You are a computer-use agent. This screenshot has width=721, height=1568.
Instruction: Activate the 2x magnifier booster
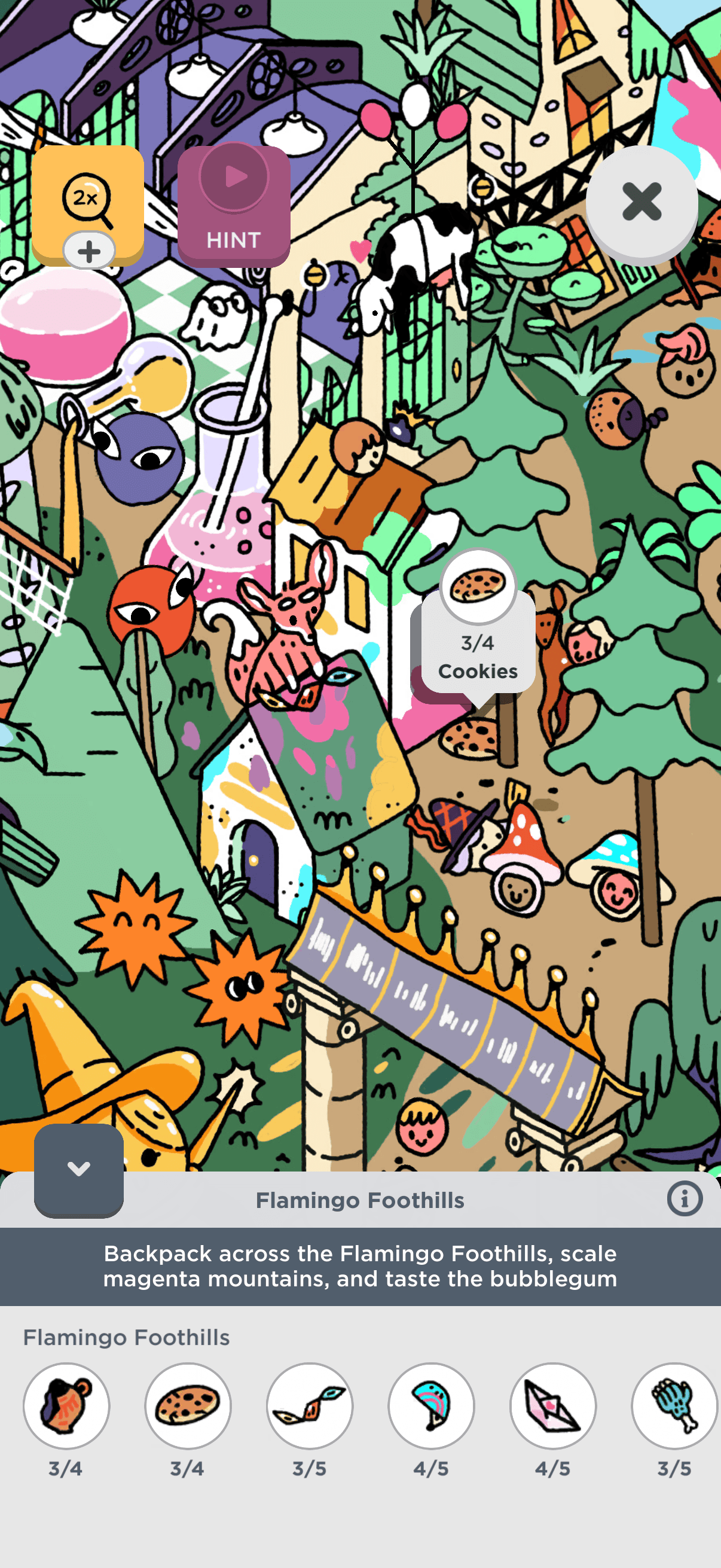(x=88, y=204)
